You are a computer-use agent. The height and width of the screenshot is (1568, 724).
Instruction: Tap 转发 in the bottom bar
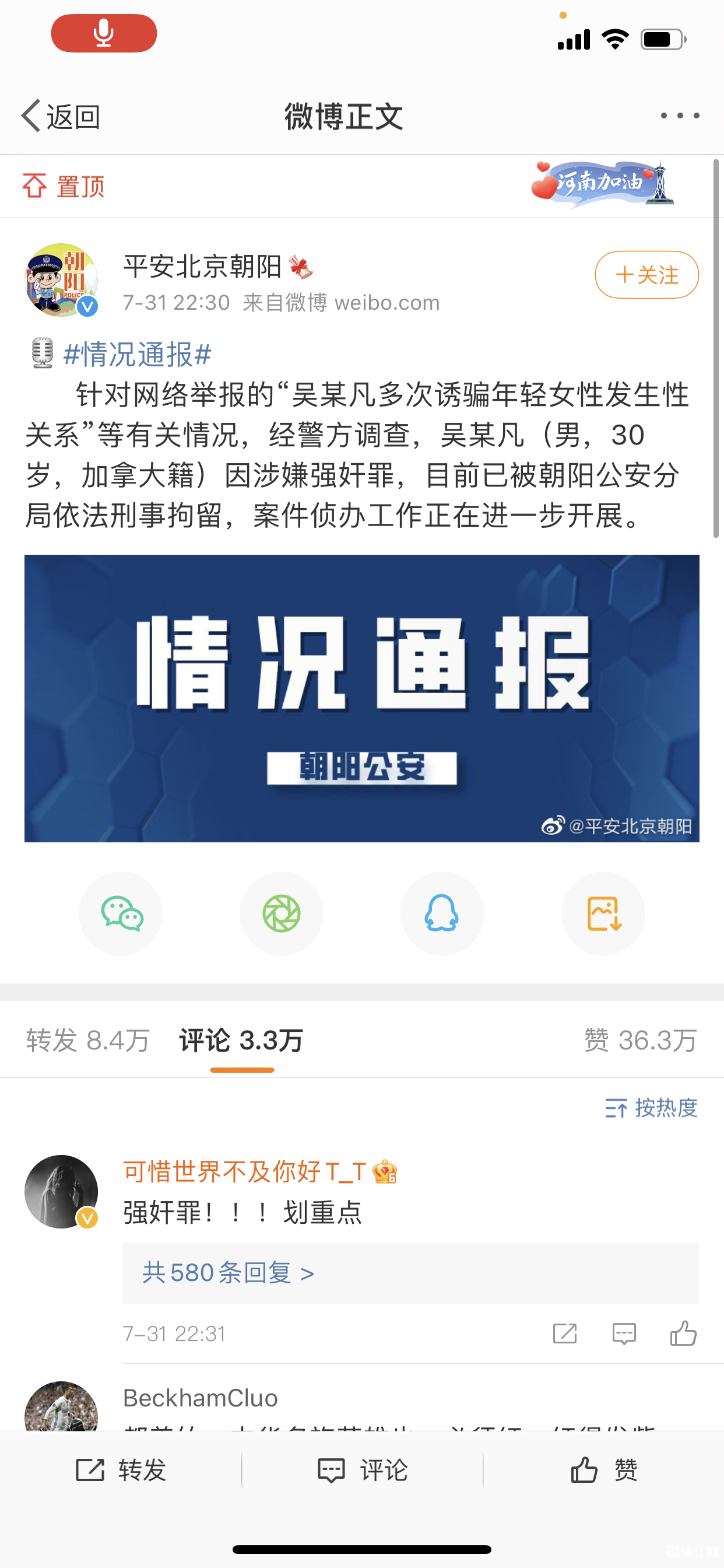click(x=121, y=1471)
